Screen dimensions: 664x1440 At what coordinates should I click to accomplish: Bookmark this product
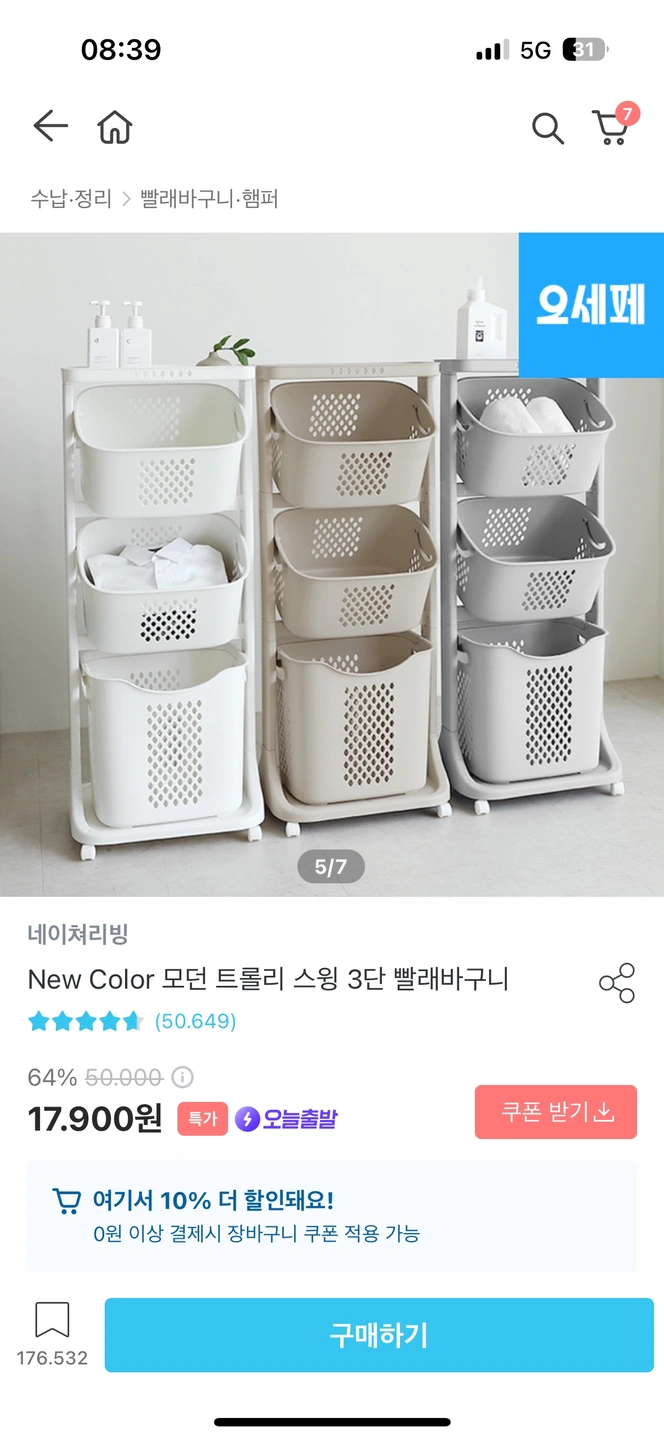tap(52, 1321)
